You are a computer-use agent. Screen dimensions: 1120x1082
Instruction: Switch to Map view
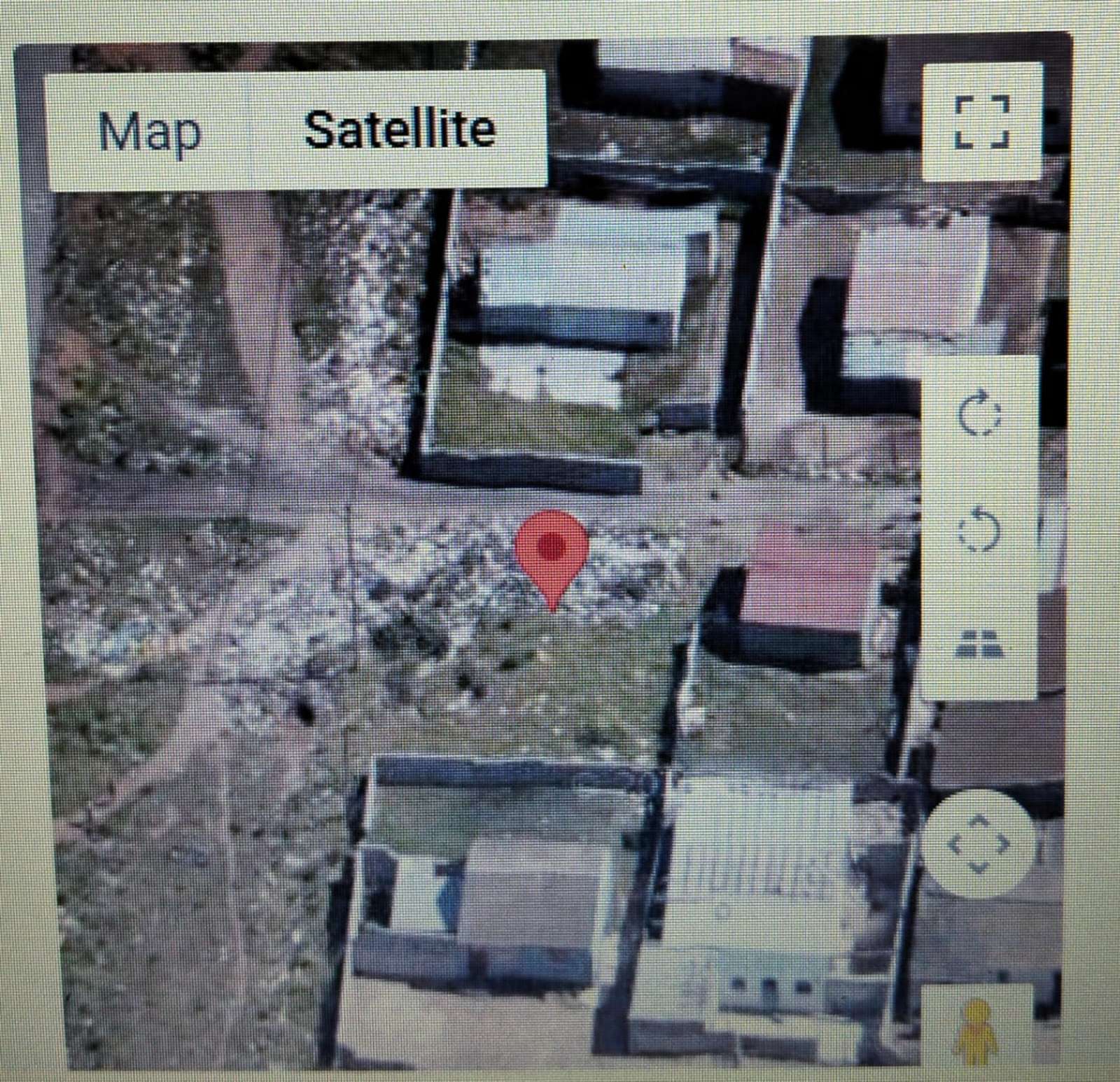149,132
